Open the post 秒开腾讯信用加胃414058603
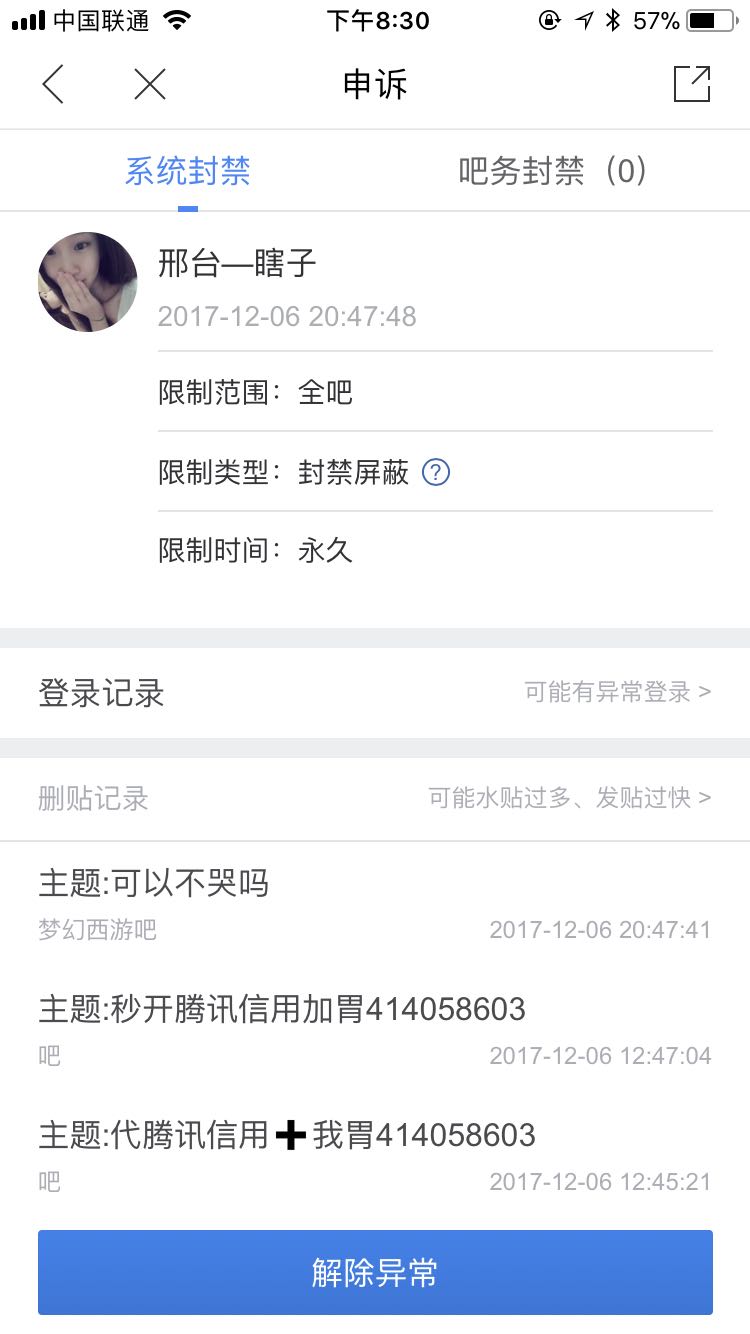The height and width of the screenshot is (1334, 750). (x=375, y=1028)
